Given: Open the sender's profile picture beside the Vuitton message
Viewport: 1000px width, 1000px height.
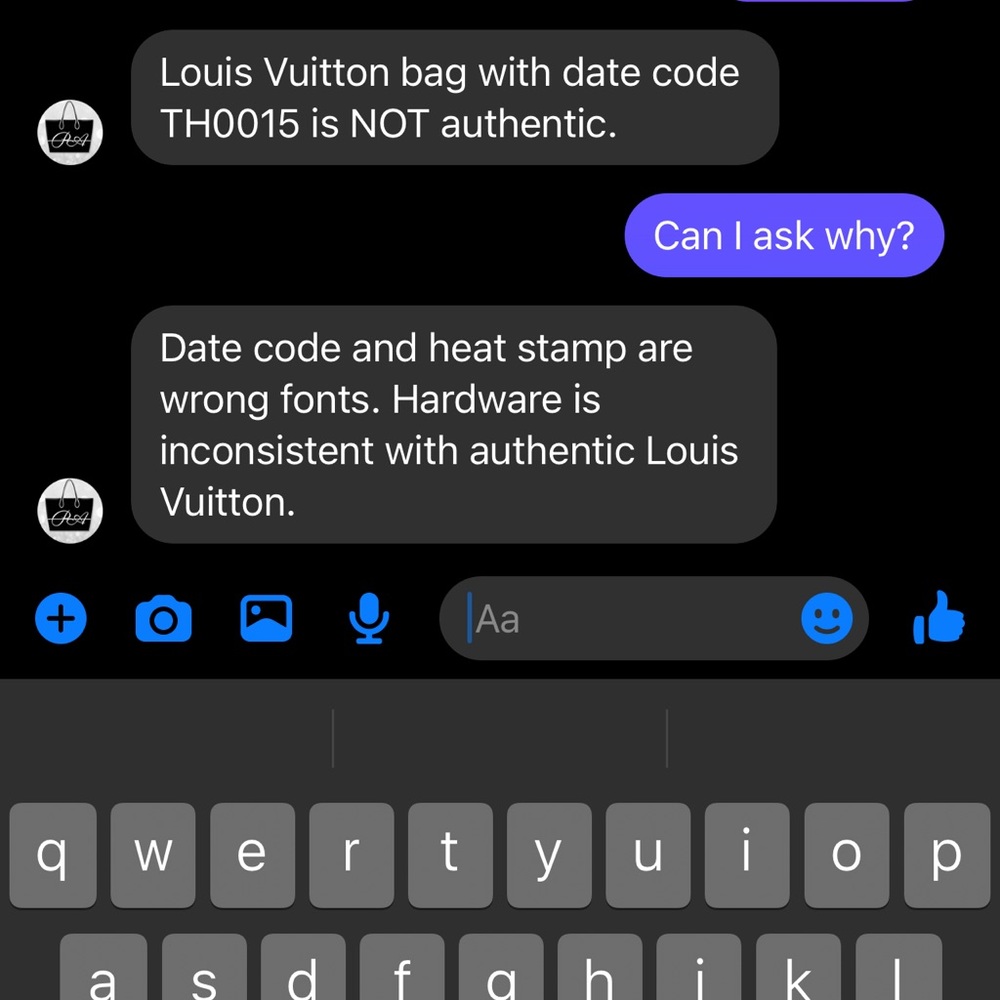Looking at the screenshot, I should click(x=70, y=510).
